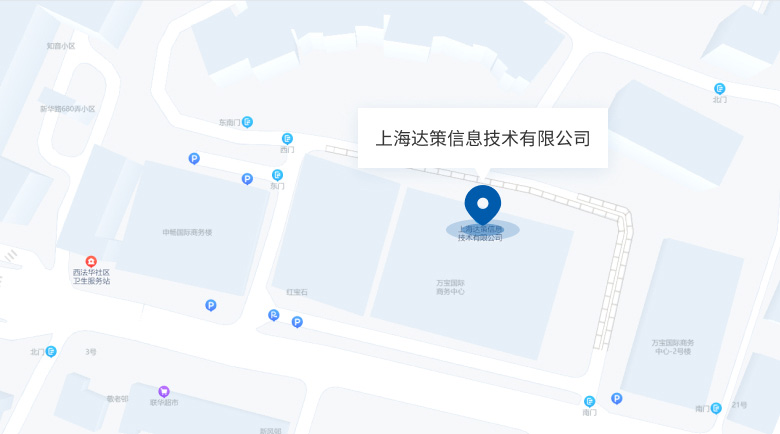Open the 上海达策信息技术有限公司 info callout
Image resolution: width=780 pixels, height=434 pixels.
click(483, 138)
